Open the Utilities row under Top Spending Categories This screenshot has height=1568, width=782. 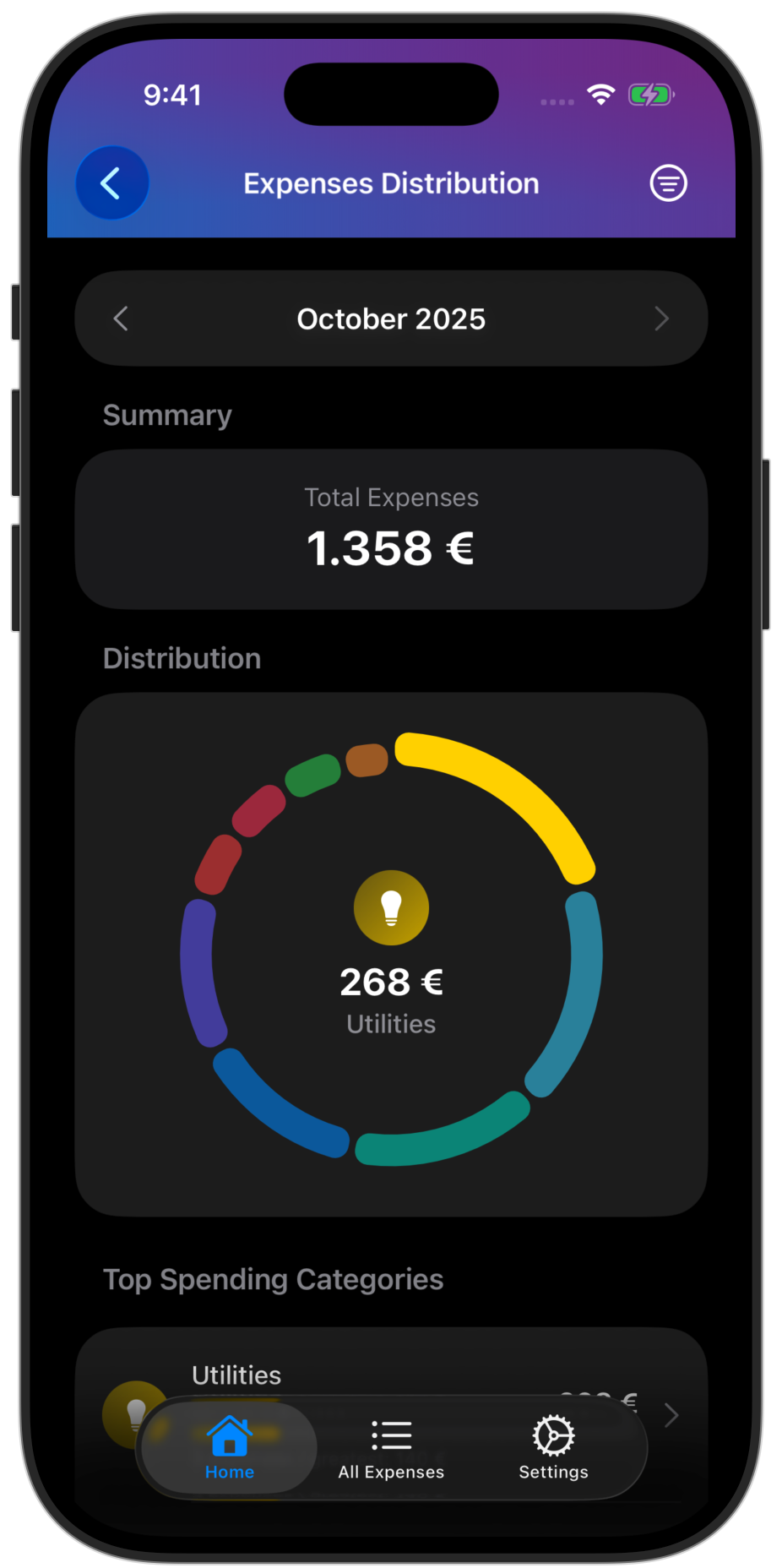point(338,1375)
